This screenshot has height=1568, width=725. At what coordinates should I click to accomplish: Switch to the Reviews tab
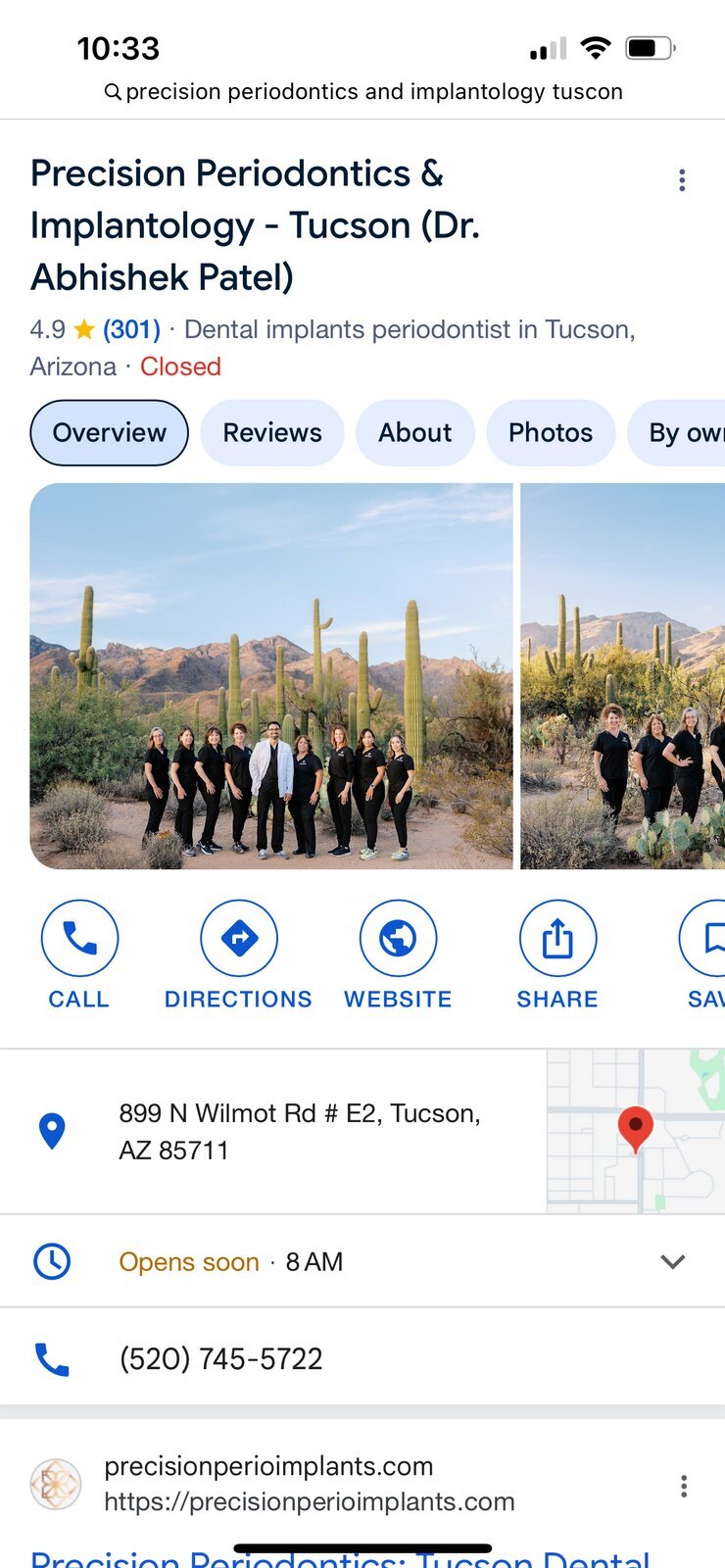pos(271,433)
